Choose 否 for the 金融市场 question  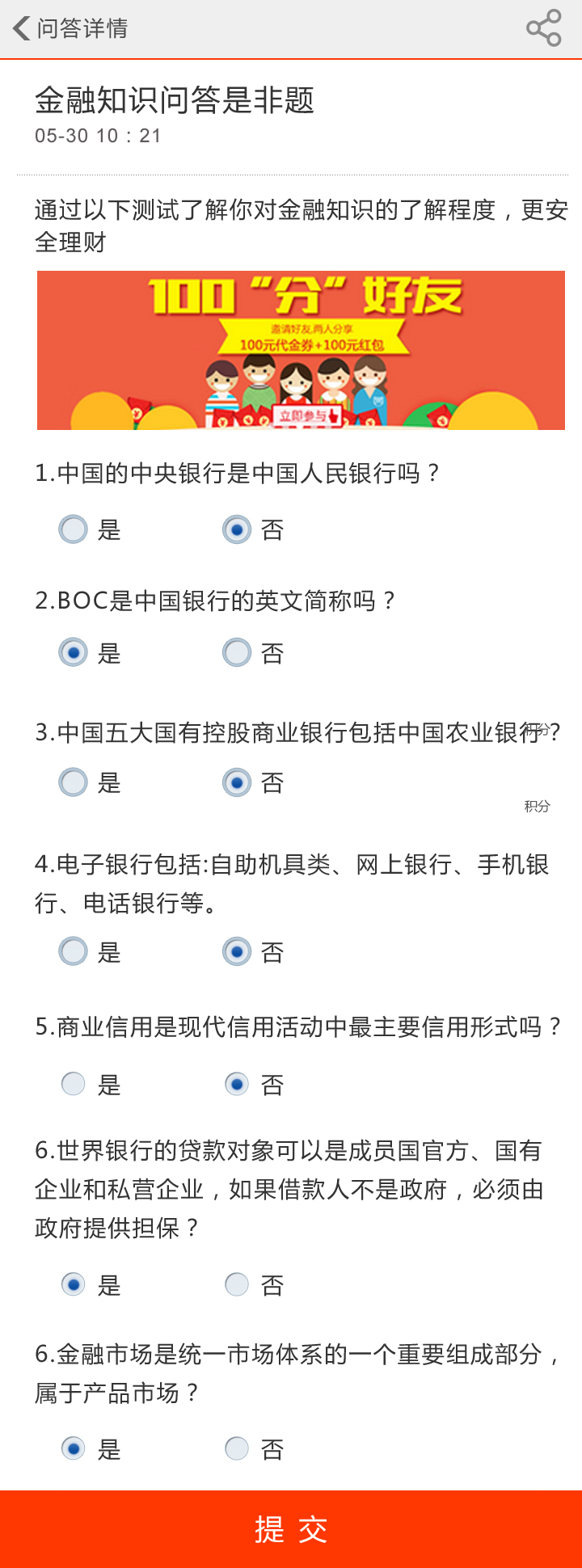tap(237, 1448)
